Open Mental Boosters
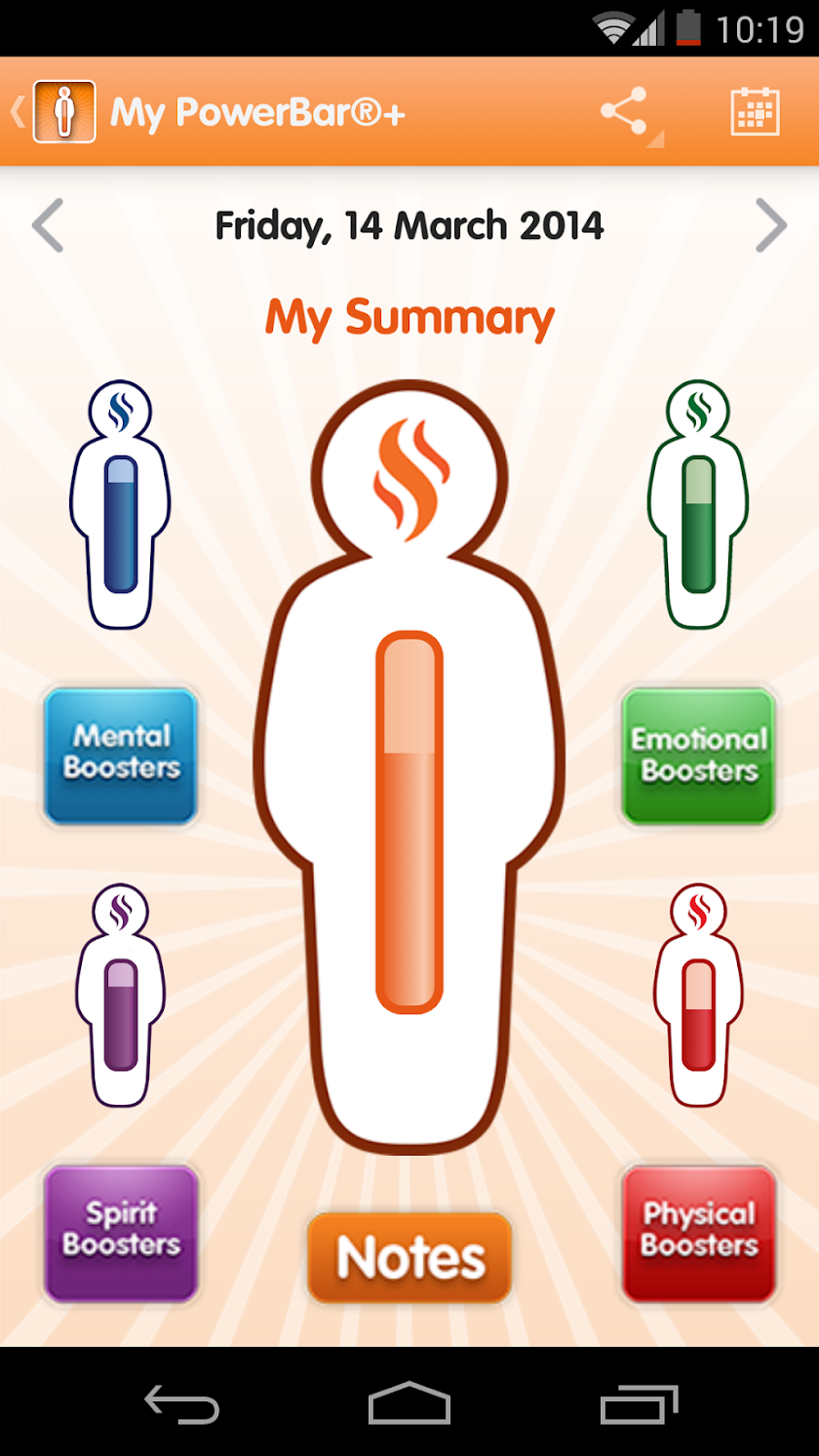This screenshot has width=819, height=1456. click(x=121, y=755)
